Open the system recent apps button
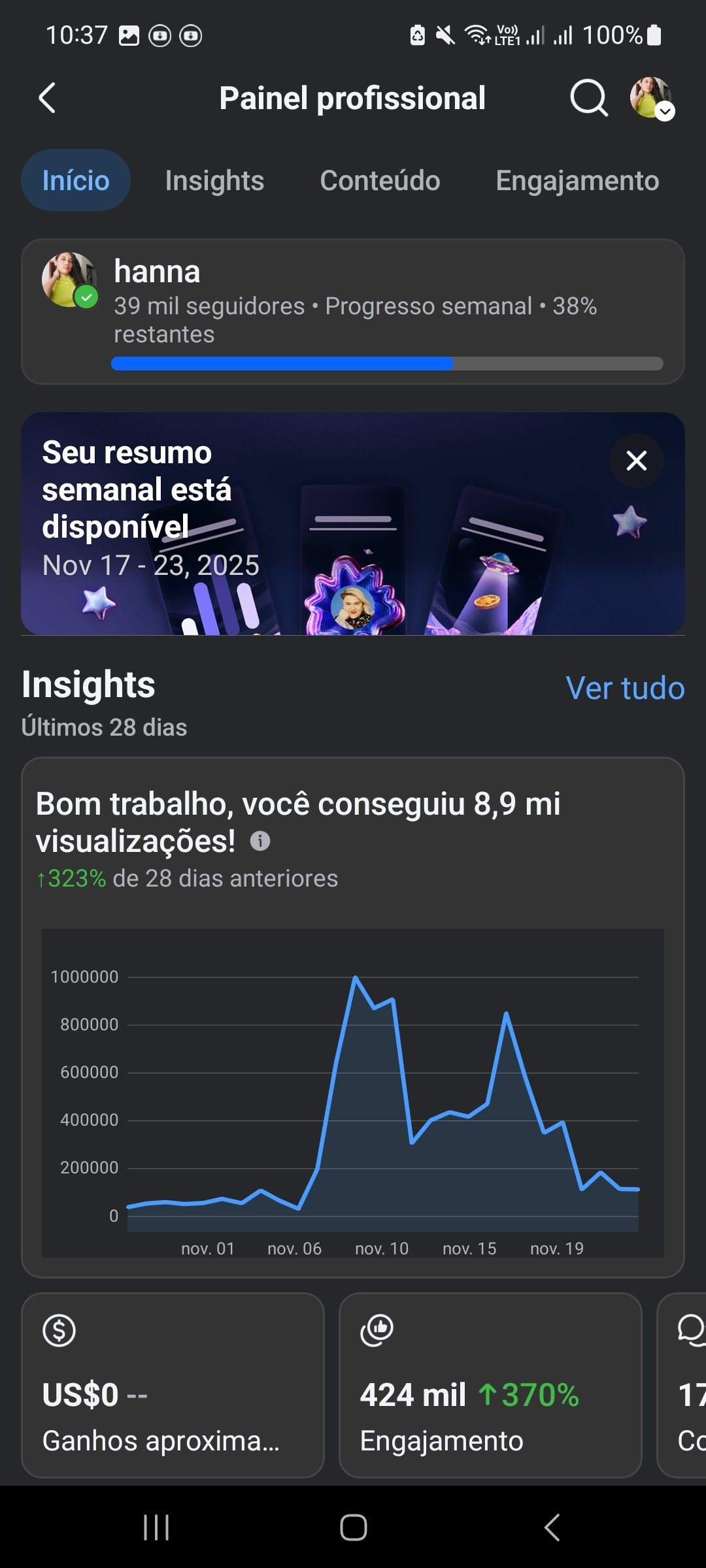706x1568 pixels. [156, 1527]
